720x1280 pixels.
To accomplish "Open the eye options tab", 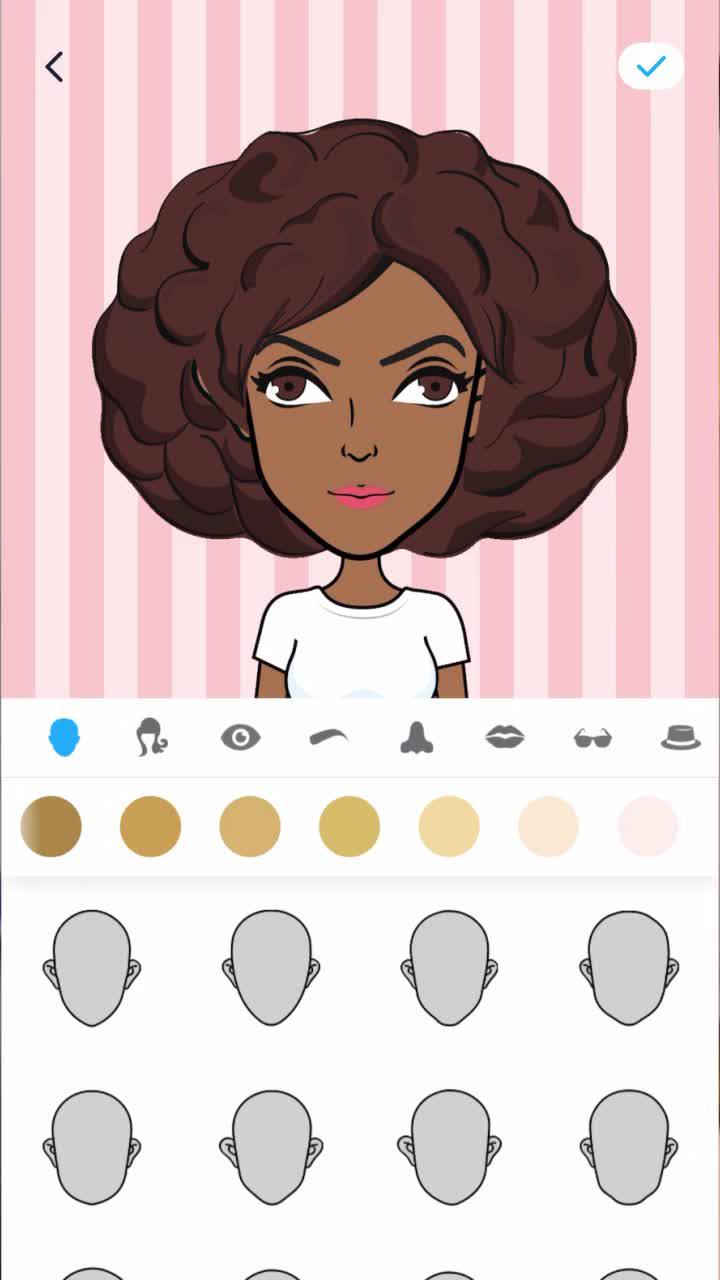I will (x=240, y=738).
